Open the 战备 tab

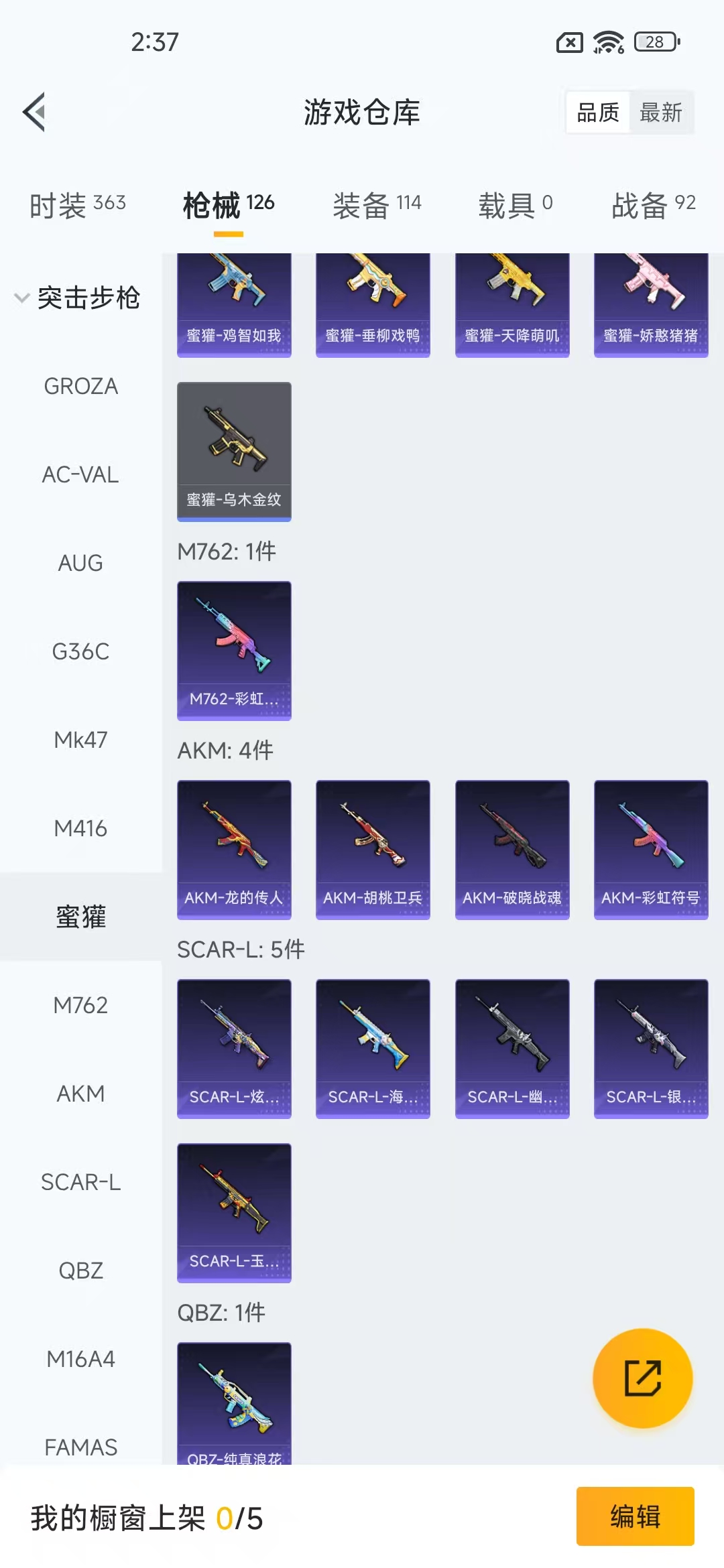tap(653, 205)
